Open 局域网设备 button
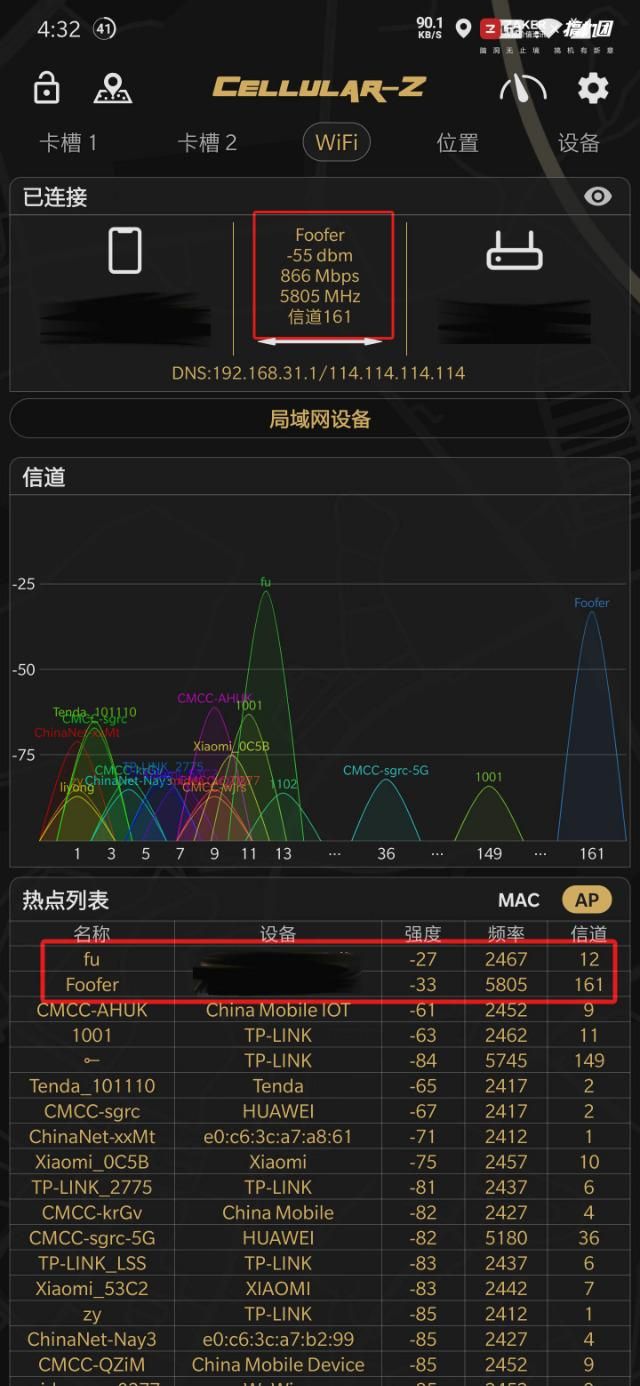The image size is (640, 1386). 320,419
